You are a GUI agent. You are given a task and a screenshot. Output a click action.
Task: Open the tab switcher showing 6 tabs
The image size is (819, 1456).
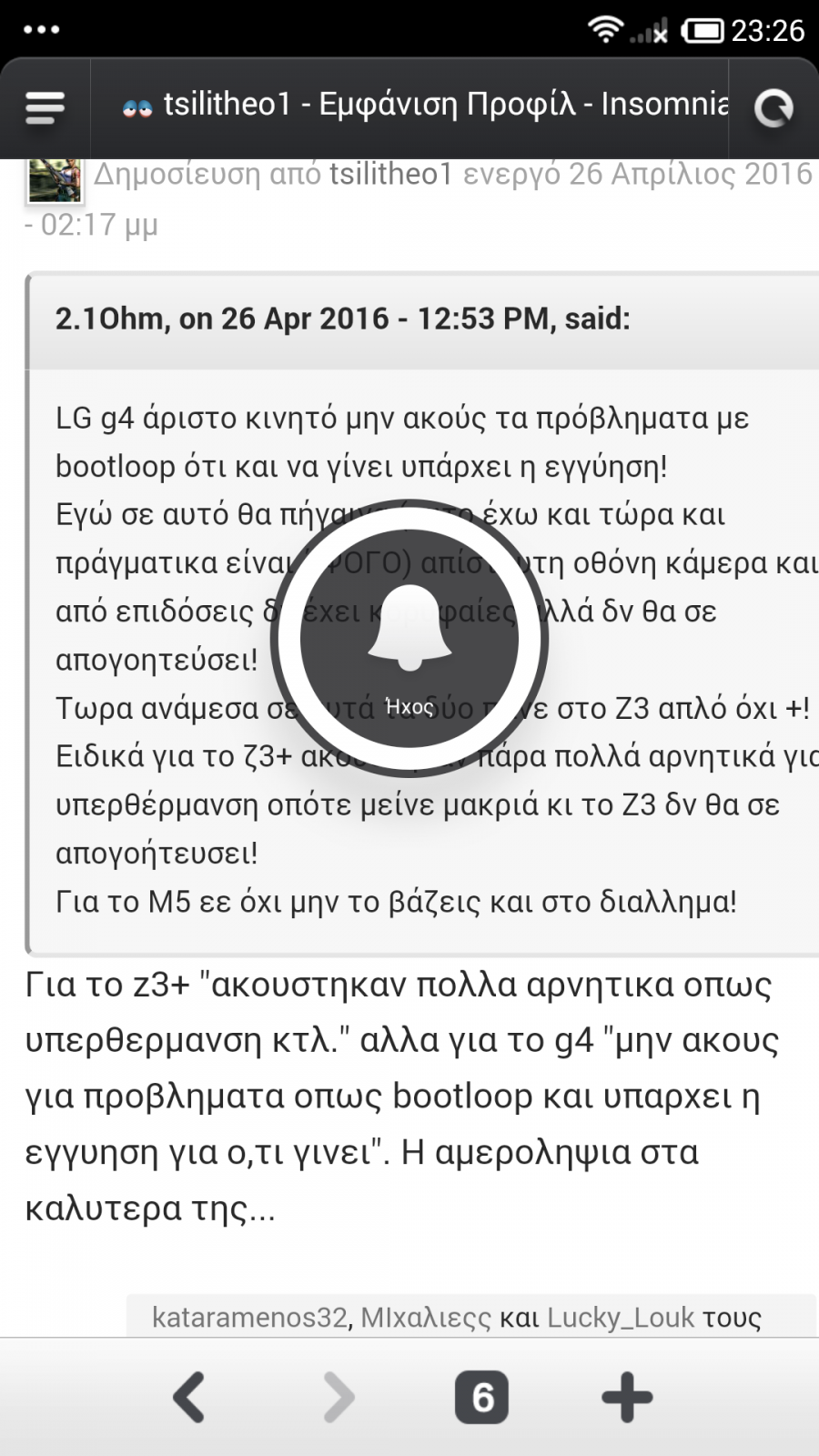[x=482, y=1397]
